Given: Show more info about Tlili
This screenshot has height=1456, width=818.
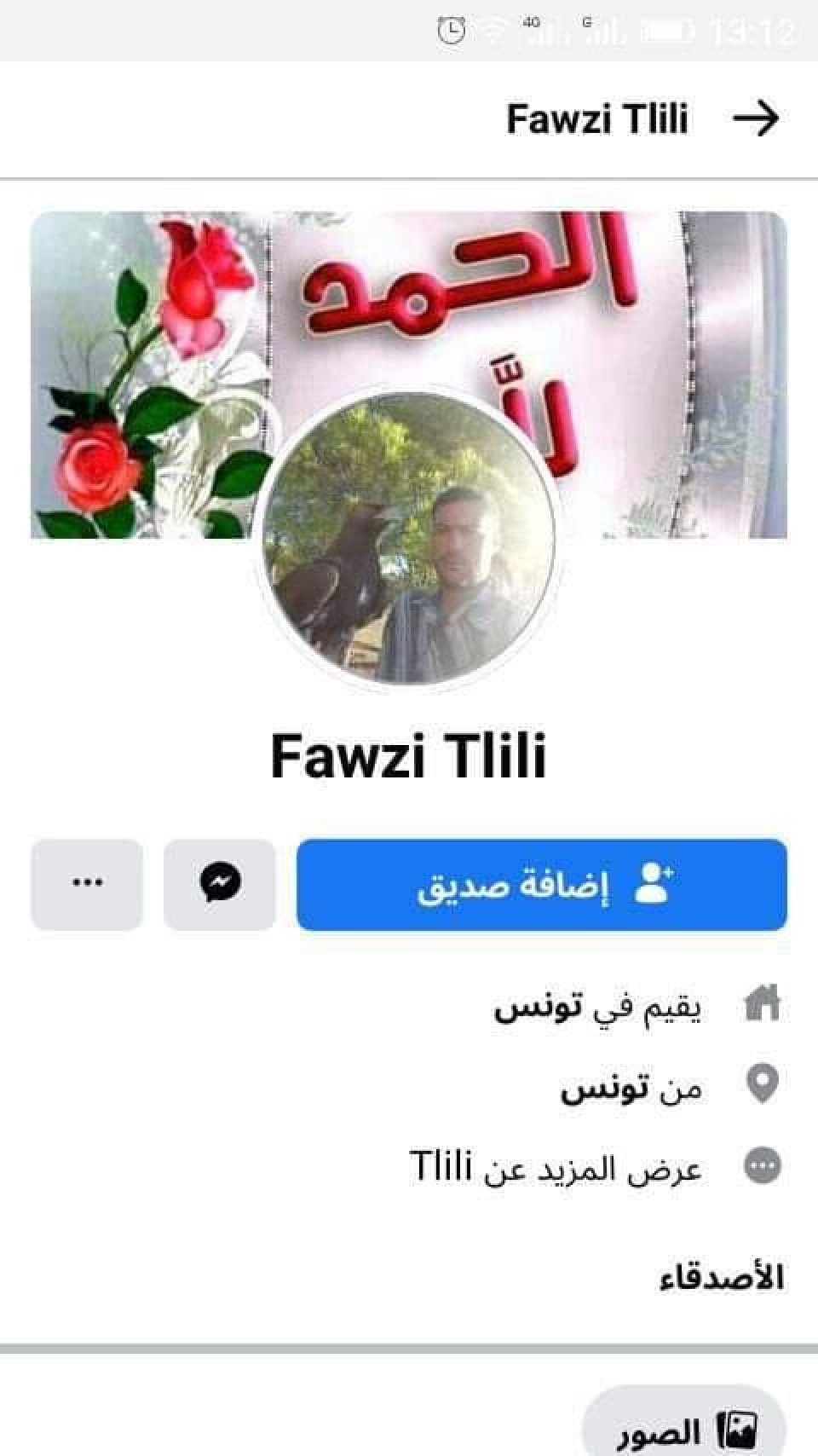Looking at the screenshot, I should tap(556, 1167).
